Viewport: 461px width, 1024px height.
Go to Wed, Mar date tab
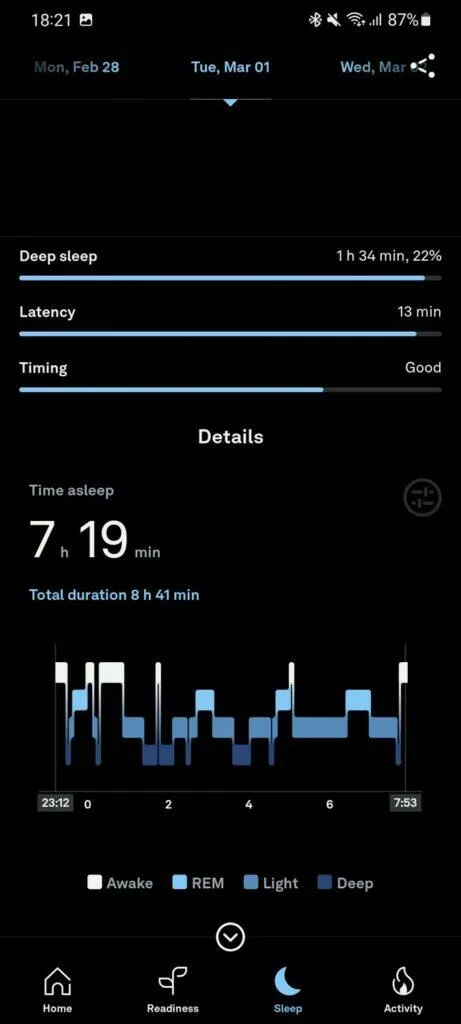(373, 67)
